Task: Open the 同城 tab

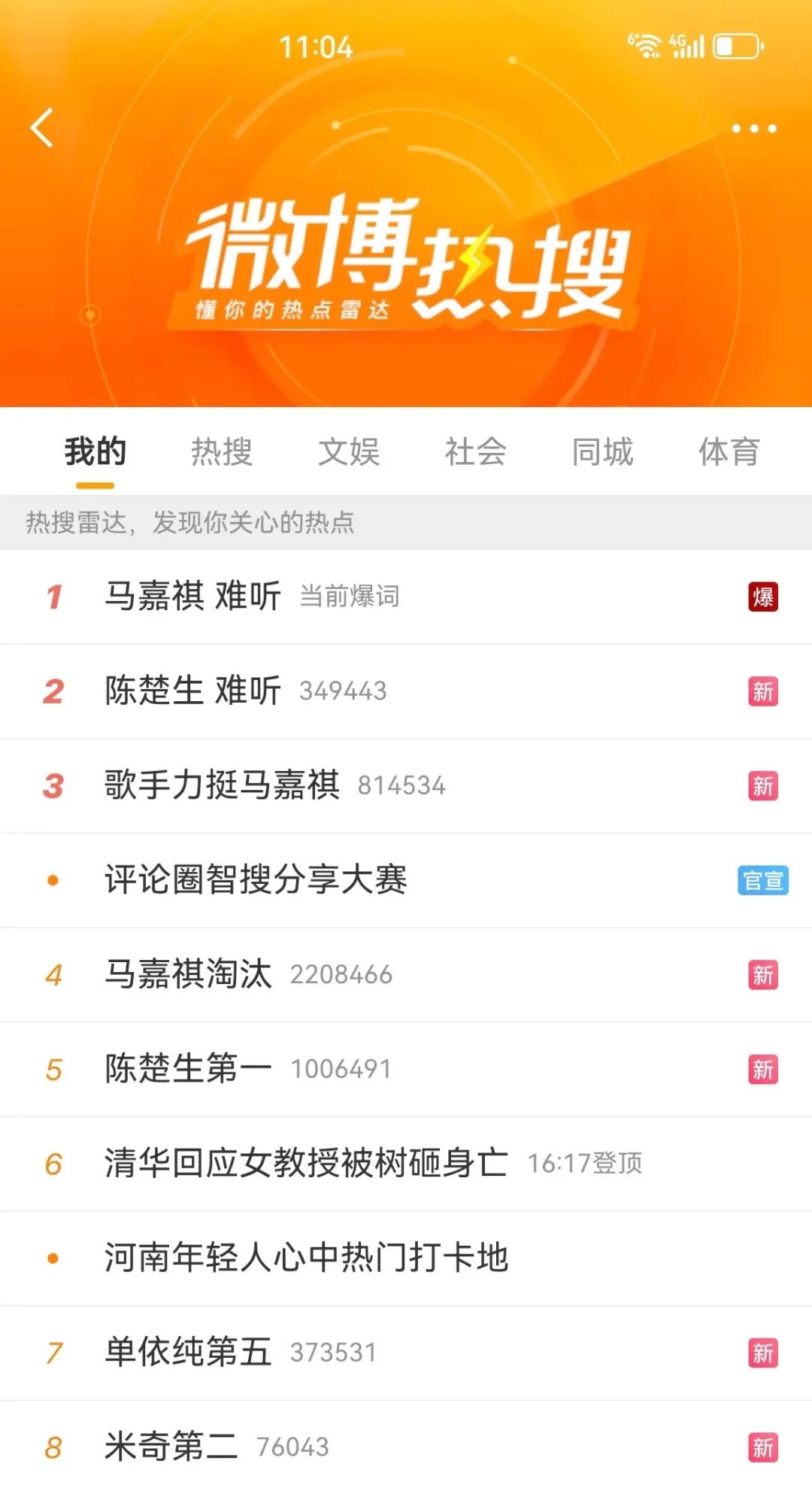Action: click(602, 452)
